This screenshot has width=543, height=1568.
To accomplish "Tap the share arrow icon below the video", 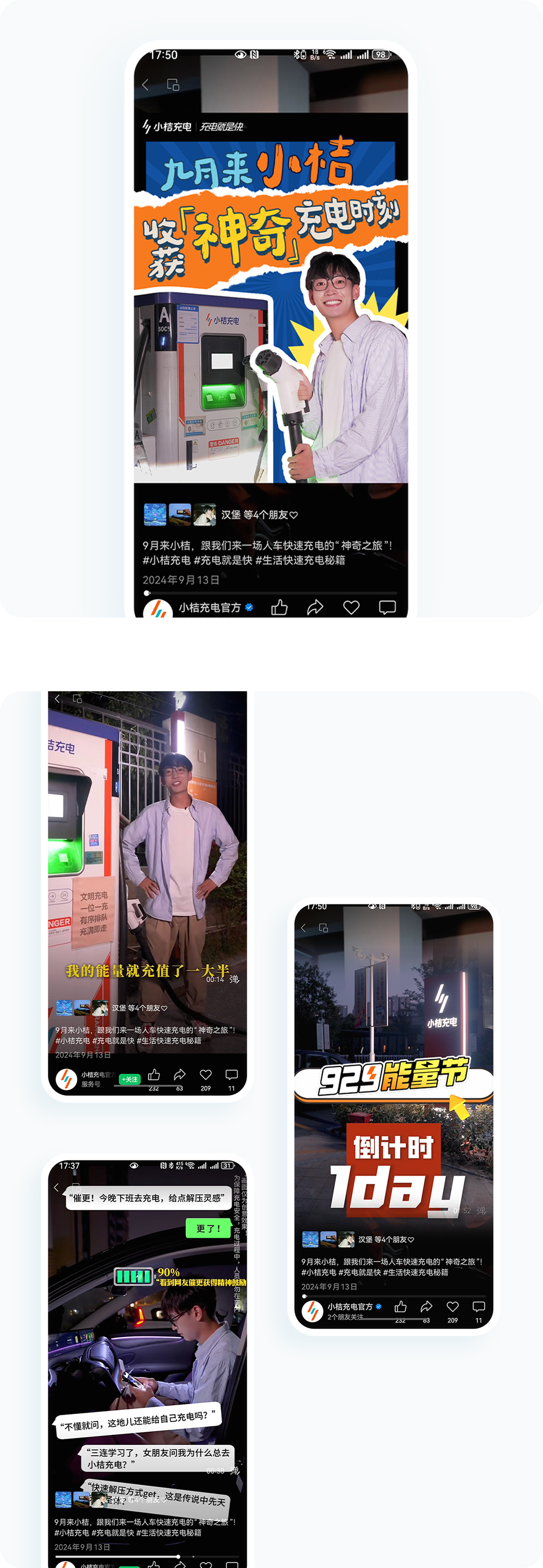I will tap(315, 606).
